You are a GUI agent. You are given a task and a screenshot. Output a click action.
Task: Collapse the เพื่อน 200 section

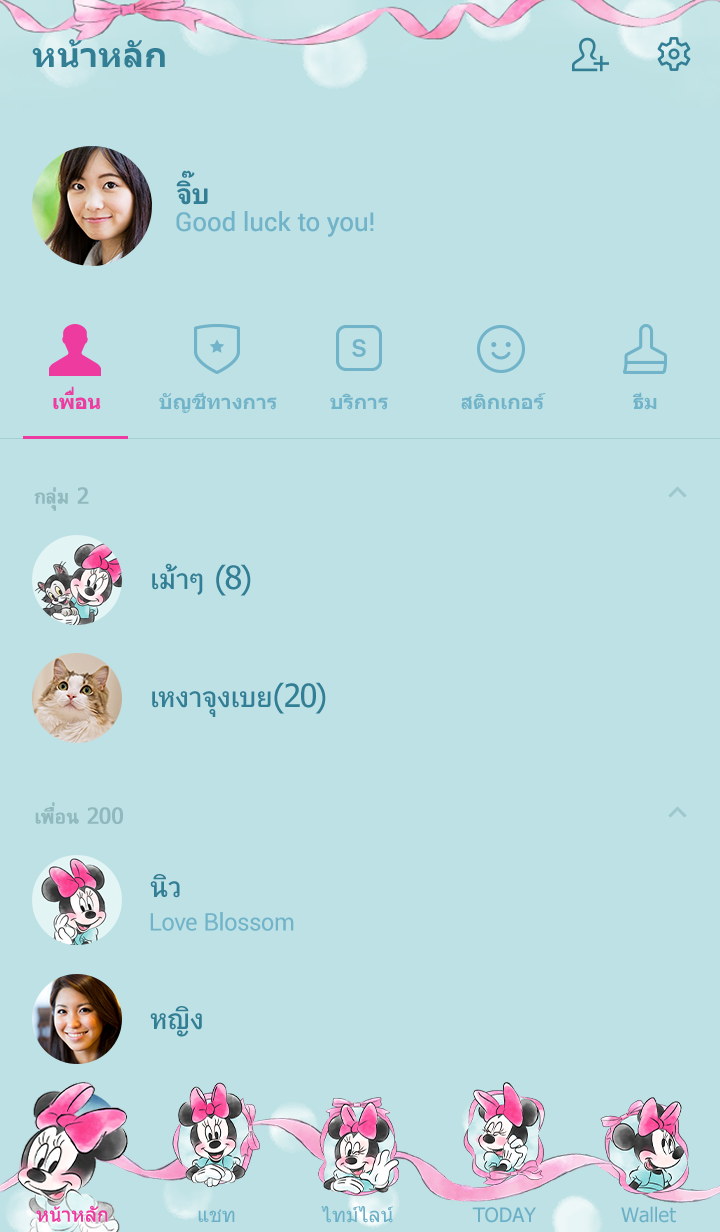point(677,813)
